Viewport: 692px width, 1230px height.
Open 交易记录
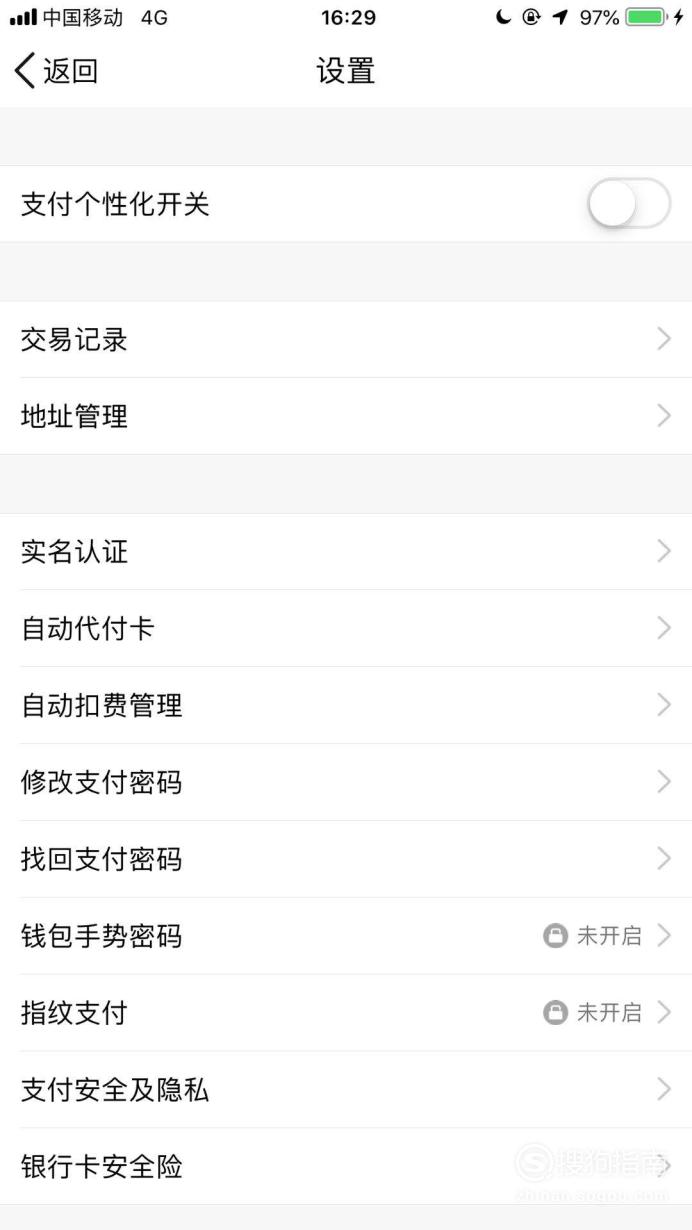click(x=346, y=340)
